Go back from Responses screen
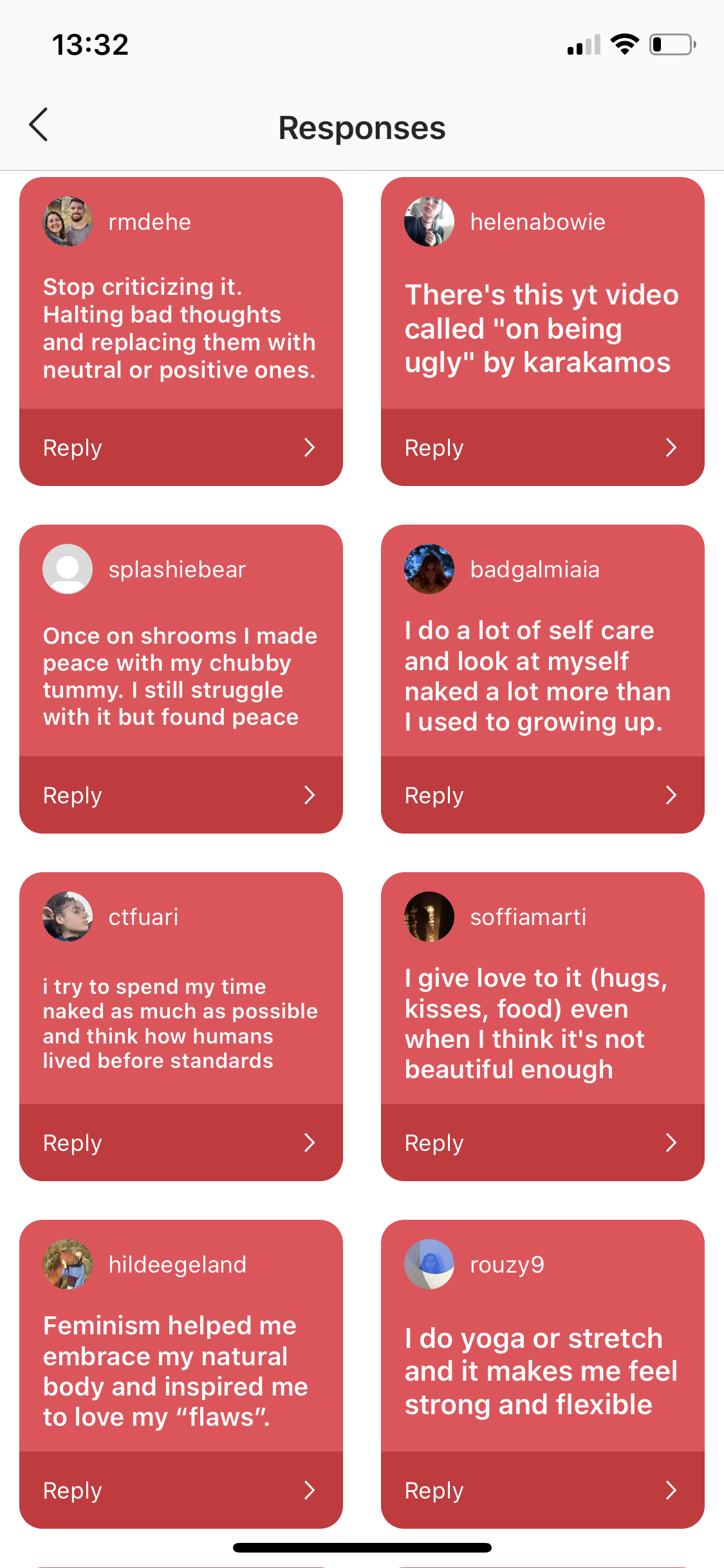Image resolution: width=724 pixels, height=1568 pixels. click(x=39, y=125)
